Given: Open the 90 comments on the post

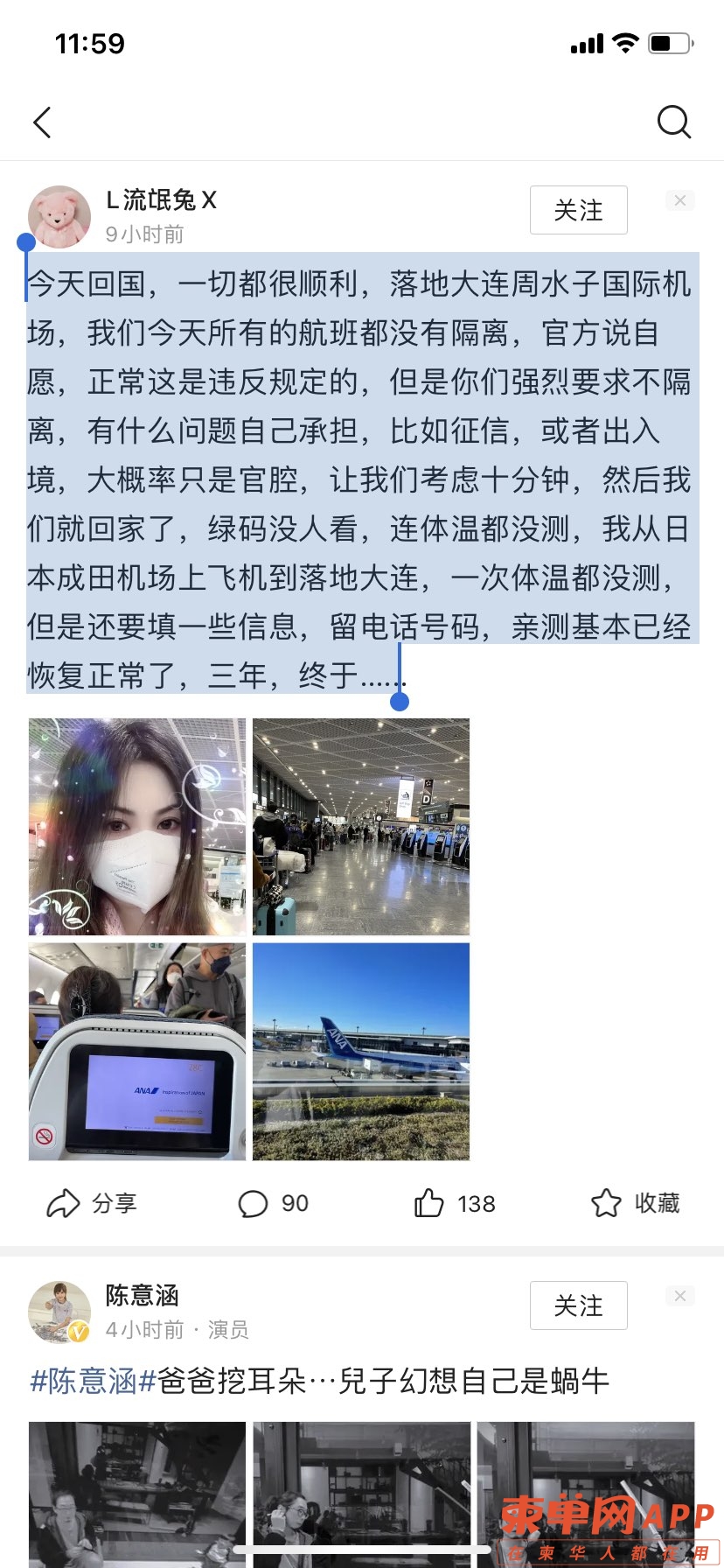Looking at the screenshot, I should (x=274, y=1203).
